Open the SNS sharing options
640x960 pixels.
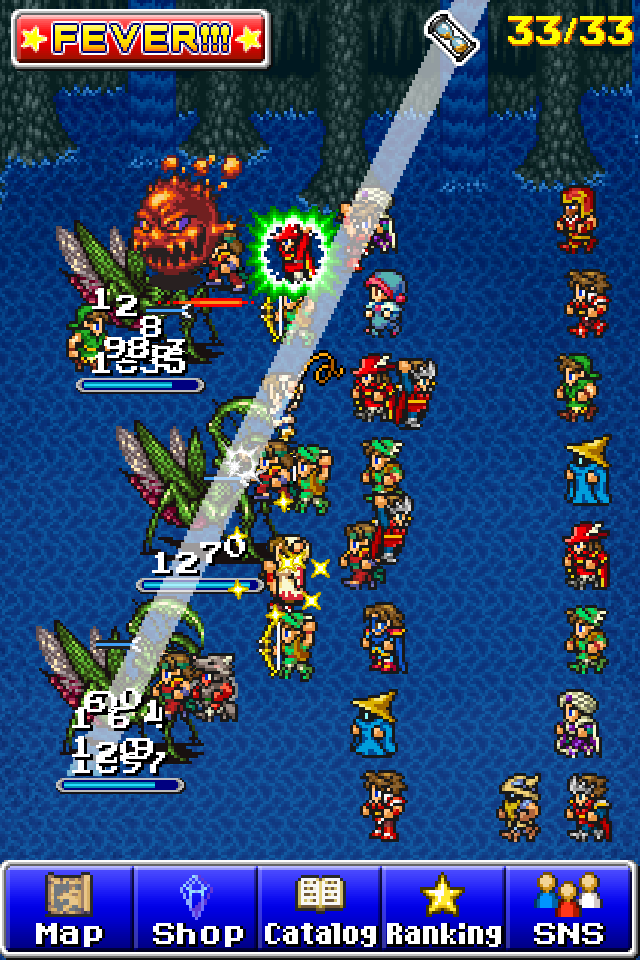click(x=568, y=909)
